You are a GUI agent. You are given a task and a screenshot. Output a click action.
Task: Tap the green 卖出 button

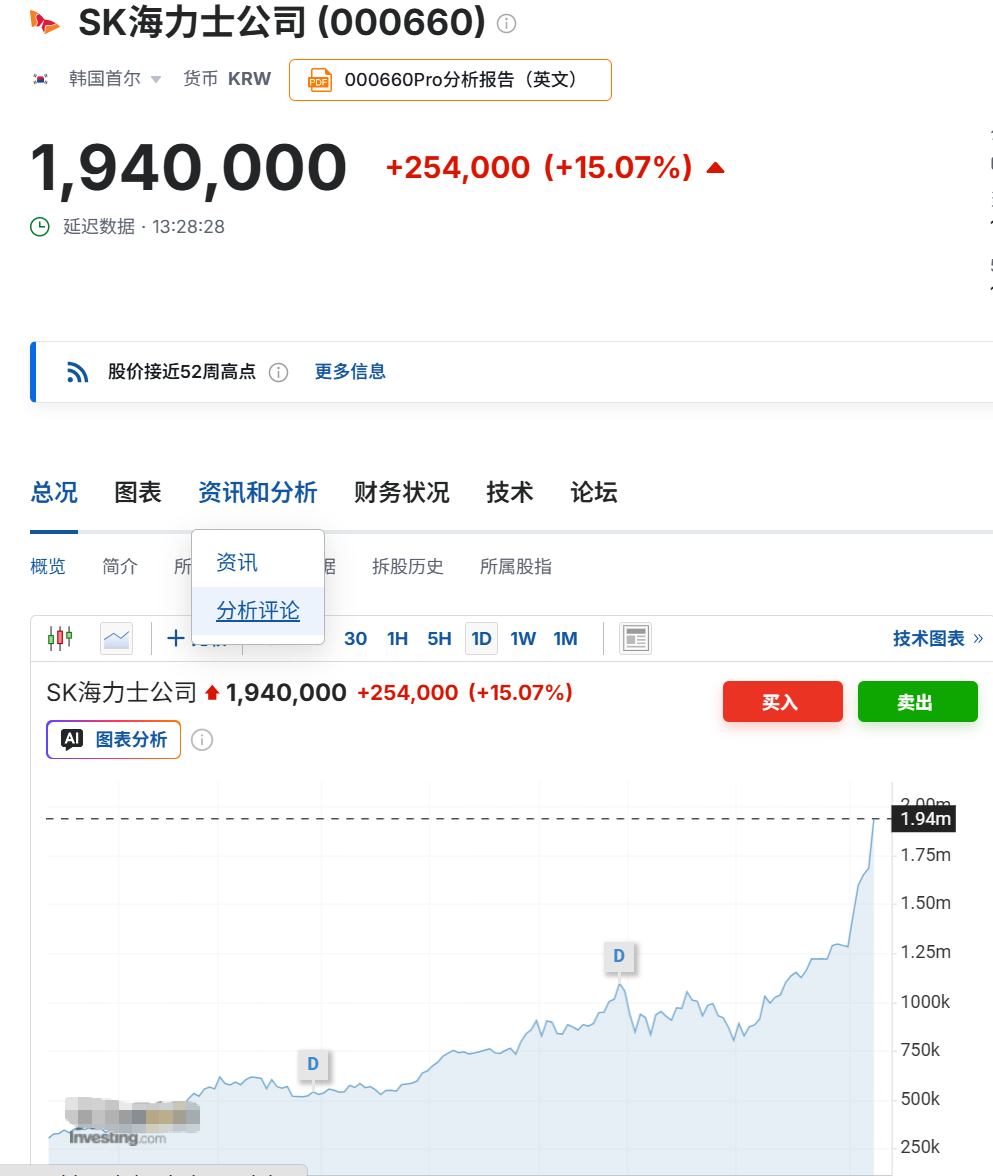(918, 701)
